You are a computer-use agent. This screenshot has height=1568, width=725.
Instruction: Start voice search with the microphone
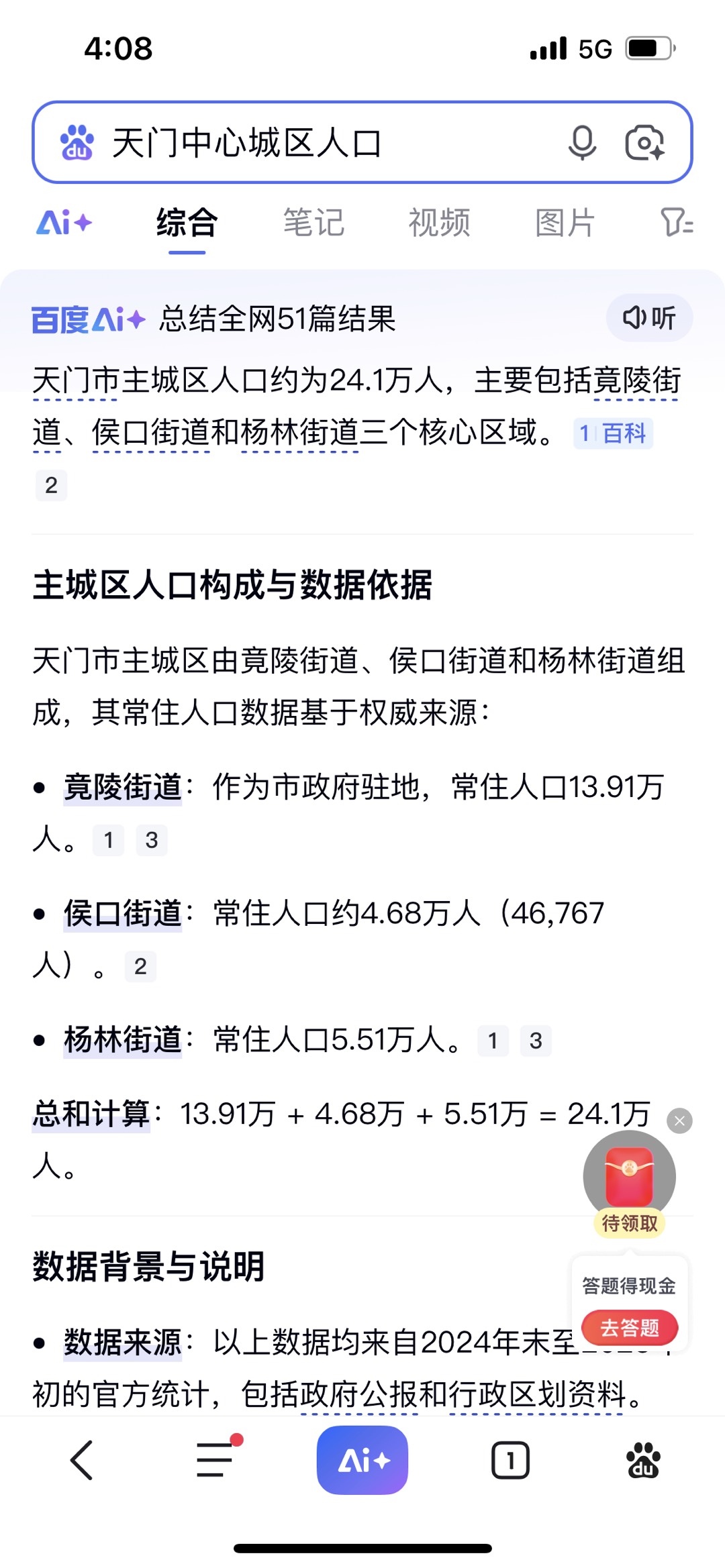tap(582, 142)
